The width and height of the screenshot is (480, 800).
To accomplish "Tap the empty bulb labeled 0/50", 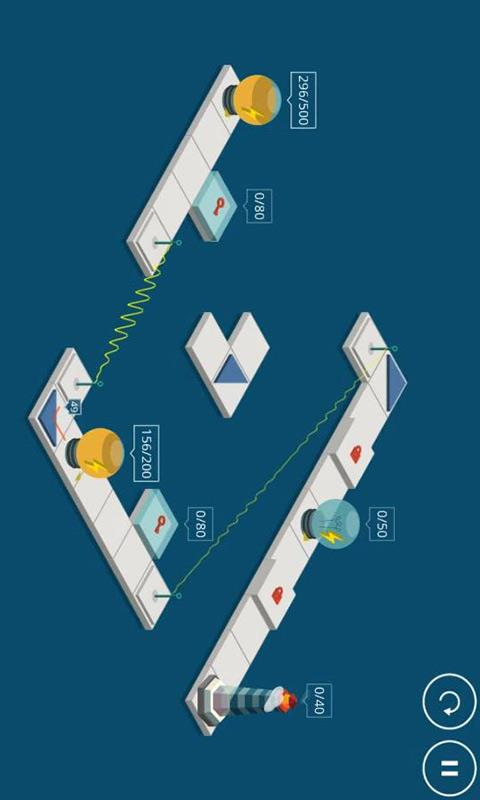I will tap(331, 524).
